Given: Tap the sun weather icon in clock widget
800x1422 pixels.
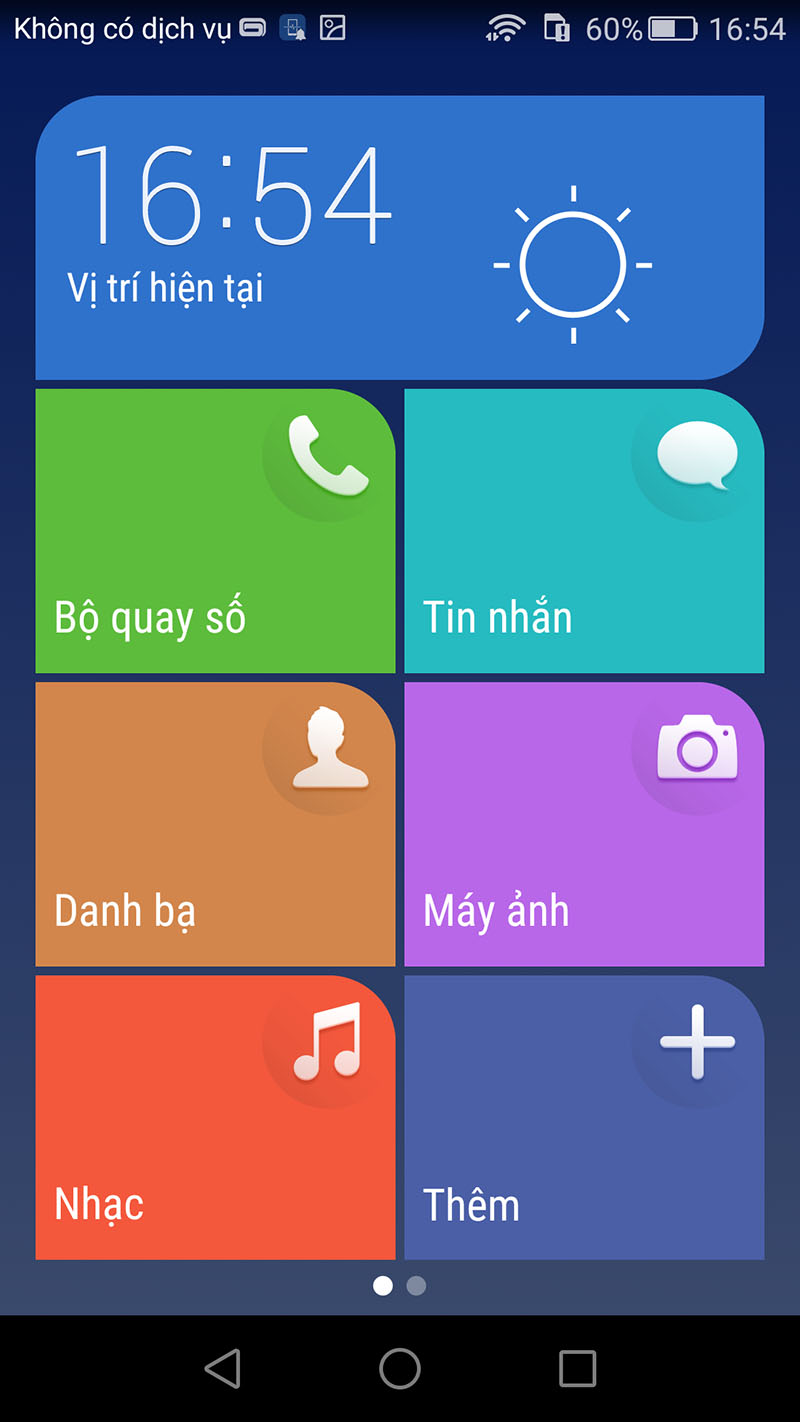Looking at the screenshot, I should tap(572, 263).
